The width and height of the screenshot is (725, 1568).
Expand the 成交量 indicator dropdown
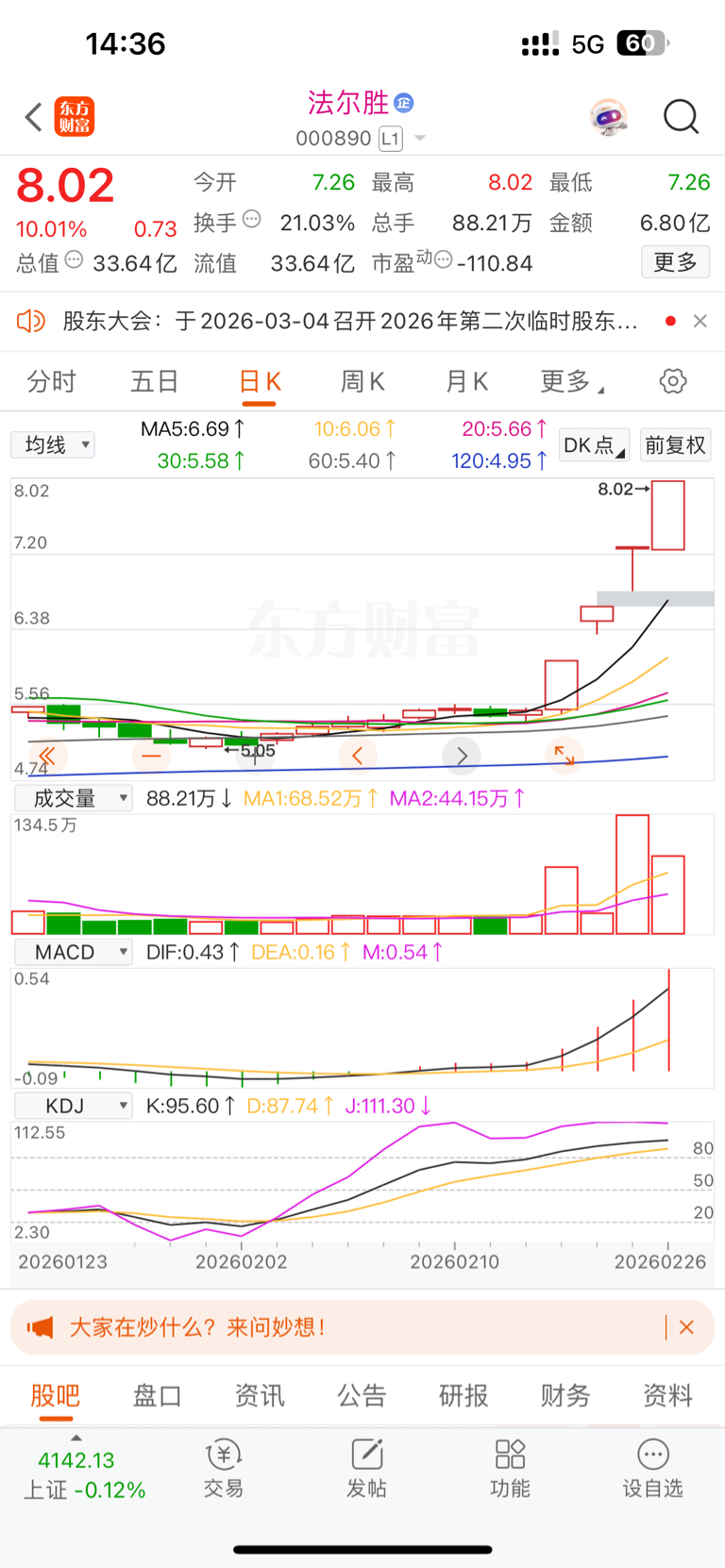[x=73, y=799]
